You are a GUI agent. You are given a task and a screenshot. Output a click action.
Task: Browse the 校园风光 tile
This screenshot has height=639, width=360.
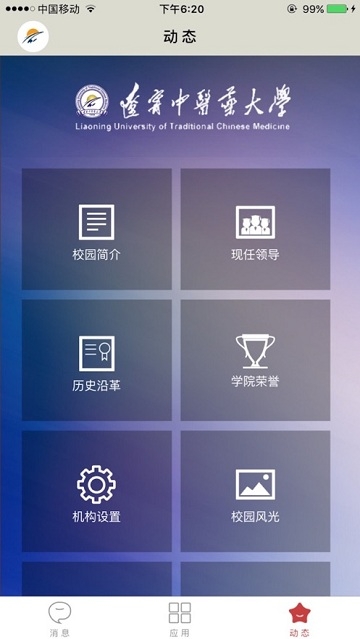pos(255,491)
